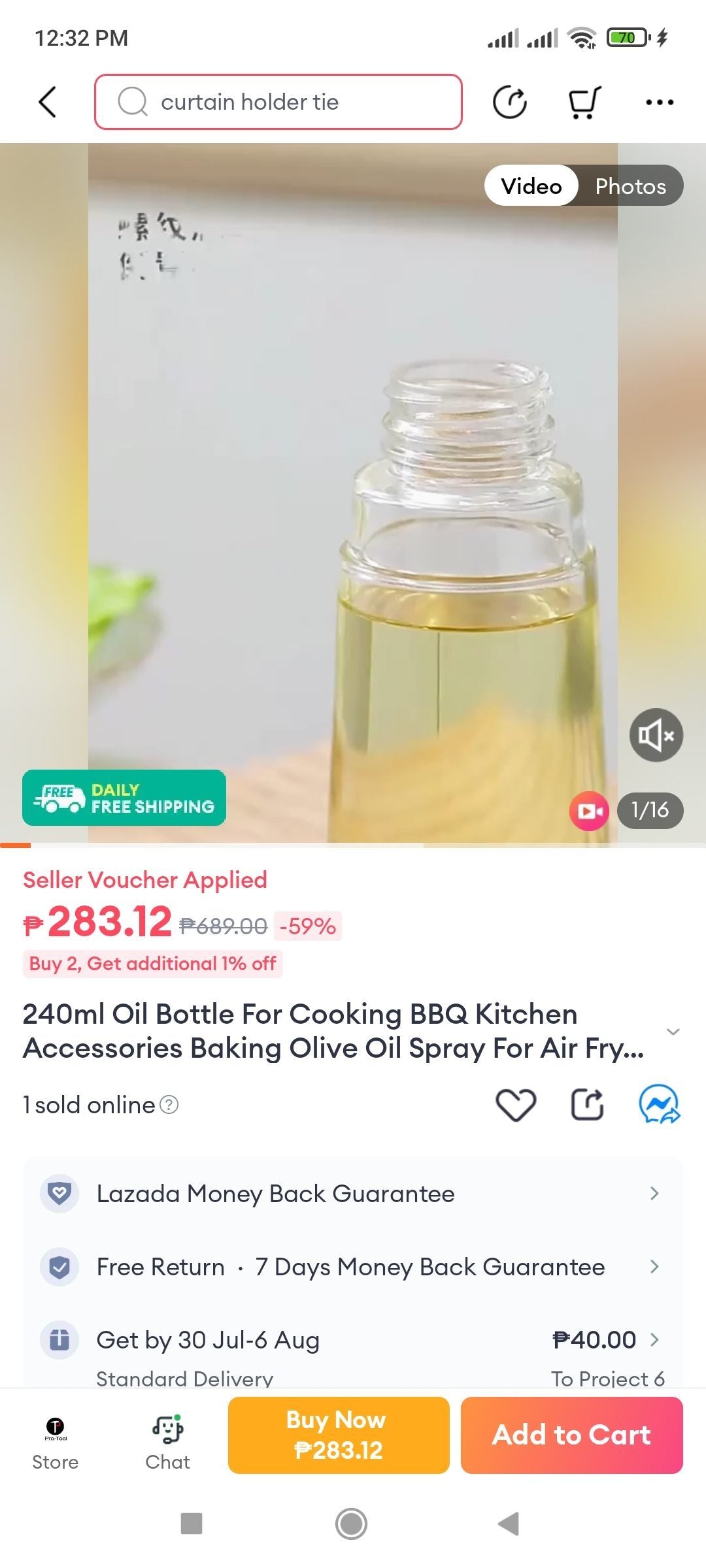Switch to the Photos tab
The height and width of the screenshot is (1568, 706).
[630, 186]
